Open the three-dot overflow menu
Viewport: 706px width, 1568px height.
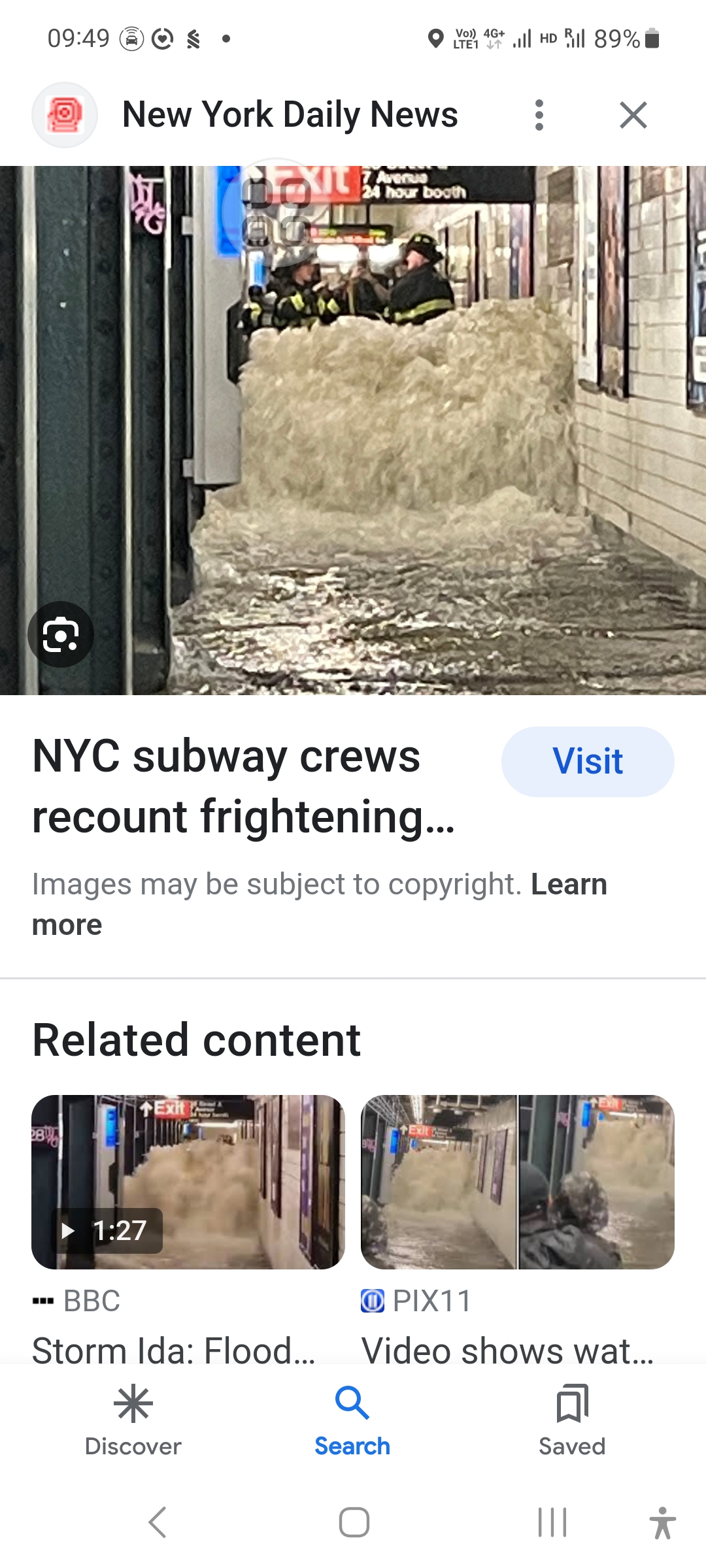point(539,115)
